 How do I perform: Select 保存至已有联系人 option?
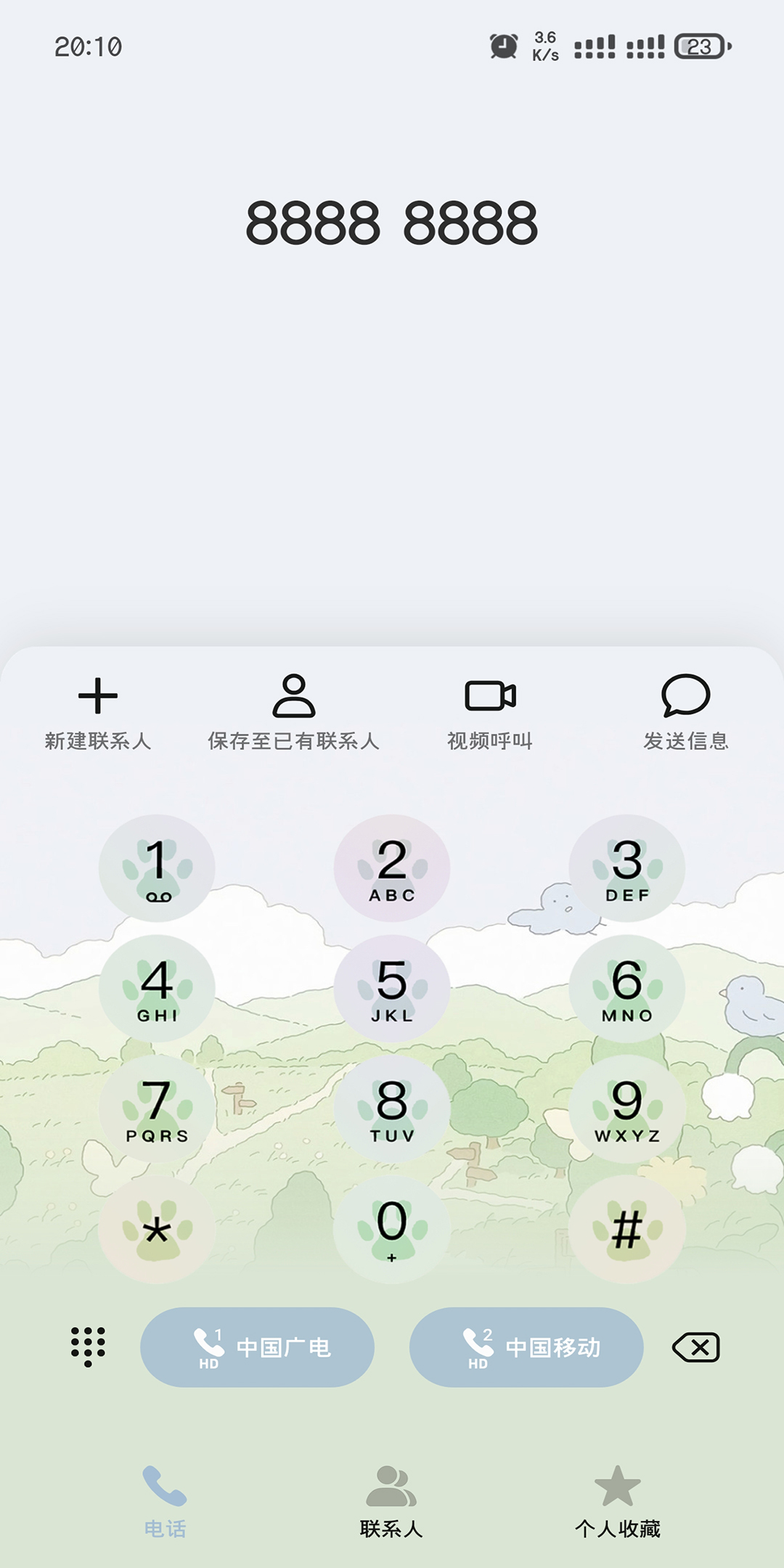tap(293, 712)
